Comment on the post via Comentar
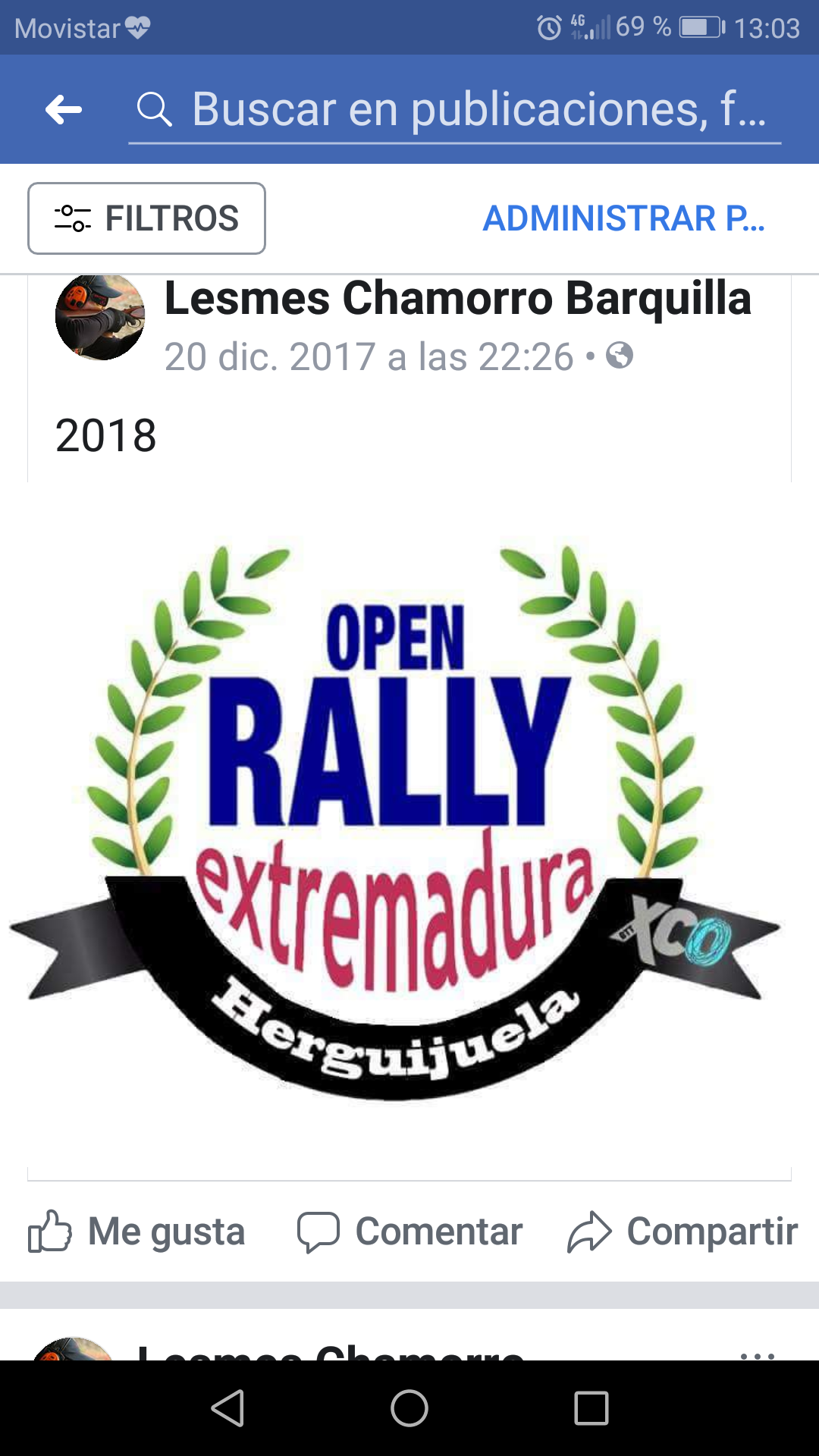Image resolution: width=819 pixels, height=1456 pixels. [409, 1231]
